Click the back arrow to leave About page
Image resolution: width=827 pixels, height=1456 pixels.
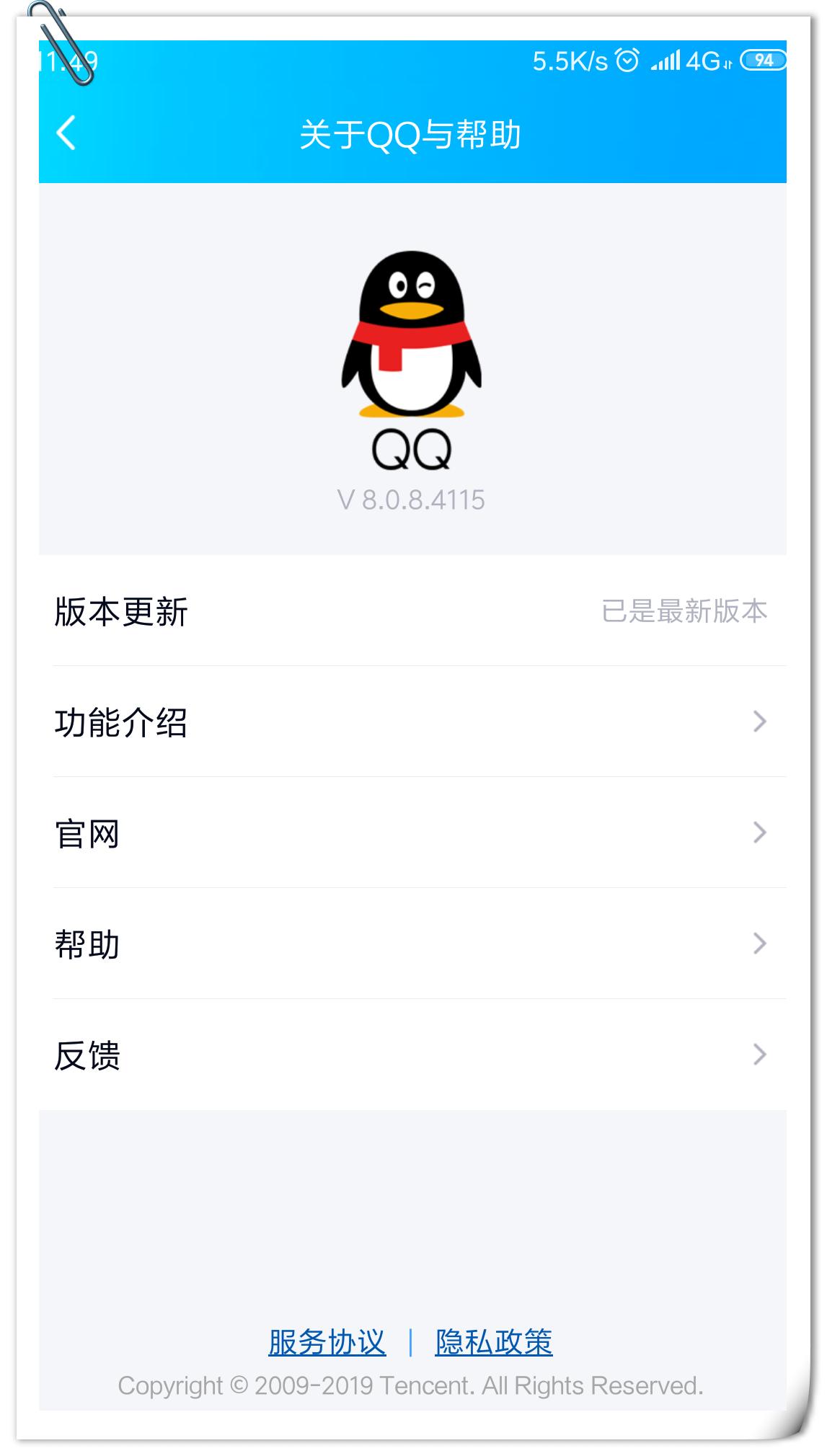tap(66, 133)
